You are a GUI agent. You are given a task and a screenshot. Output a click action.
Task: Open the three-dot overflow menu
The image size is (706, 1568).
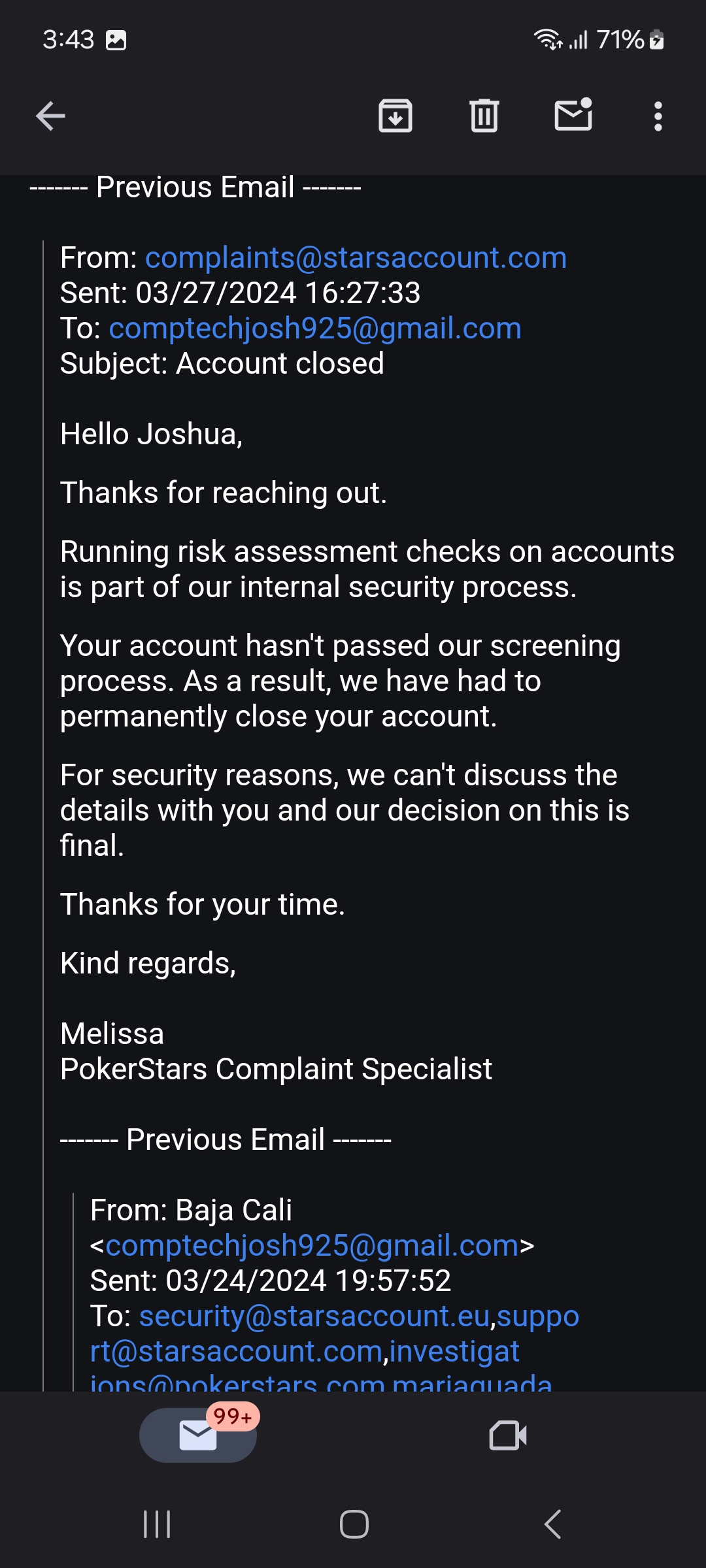coord(658,116)
